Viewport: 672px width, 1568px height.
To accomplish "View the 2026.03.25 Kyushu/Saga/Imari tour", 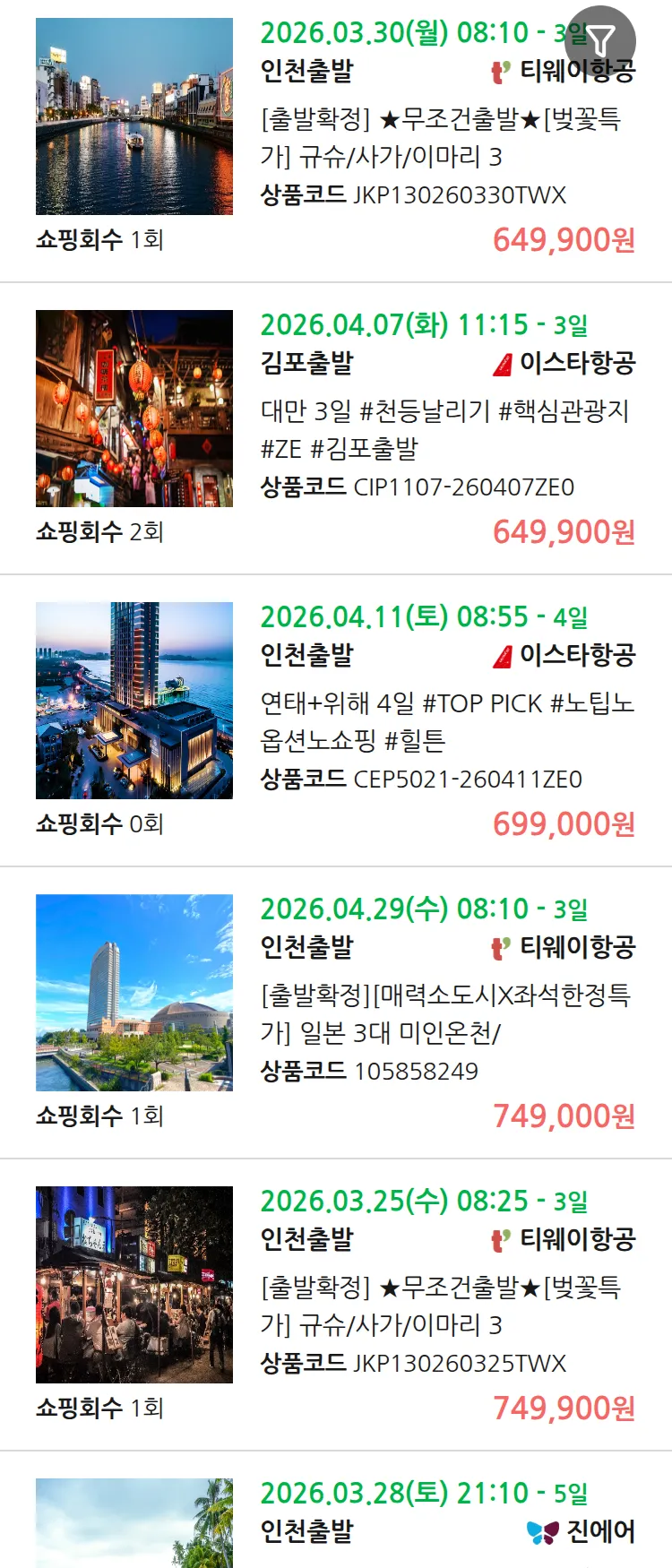I will point(439,1306).
